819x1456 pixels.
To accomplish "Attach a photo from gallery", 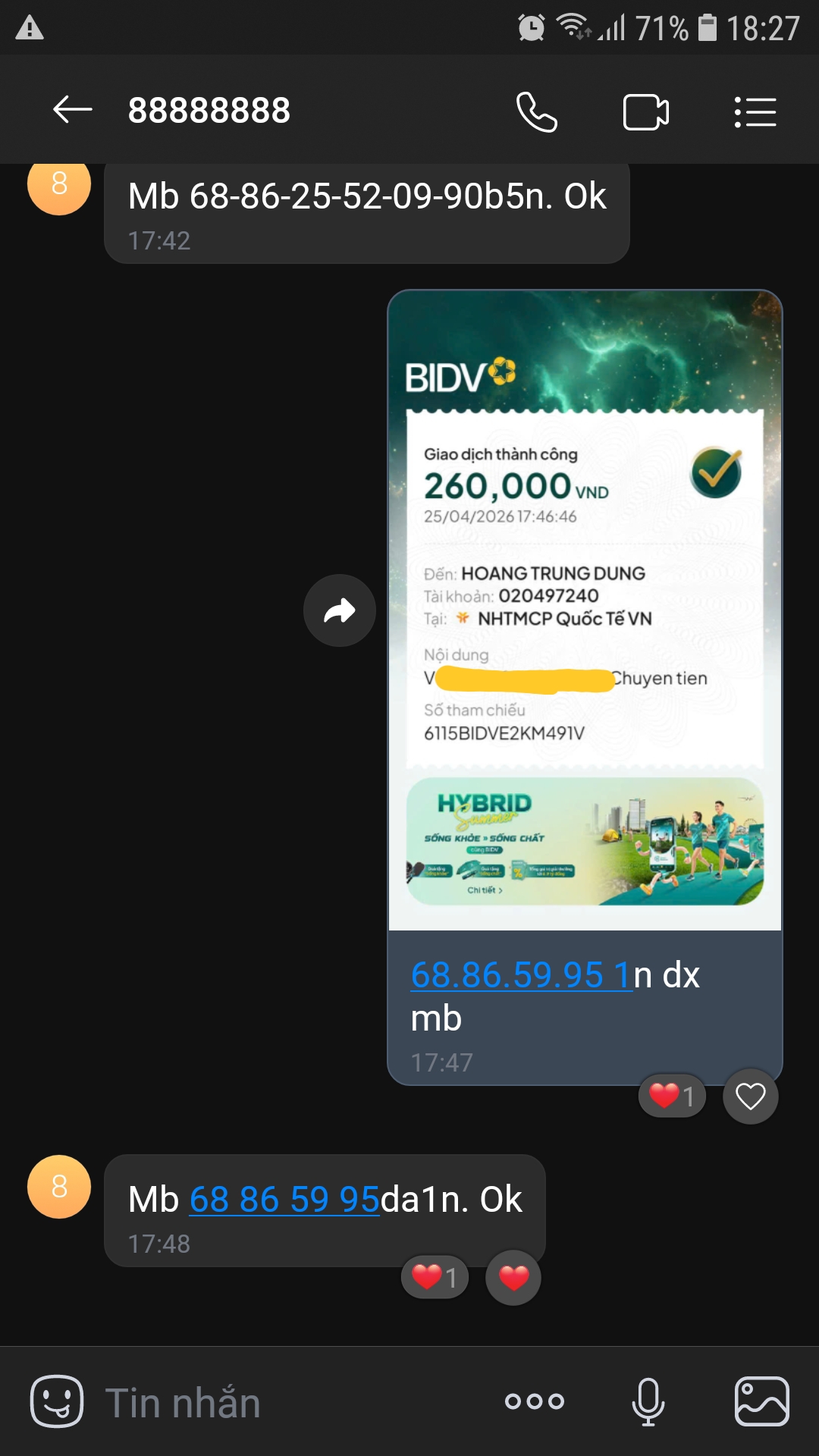I will click(x=762, y=1401).
